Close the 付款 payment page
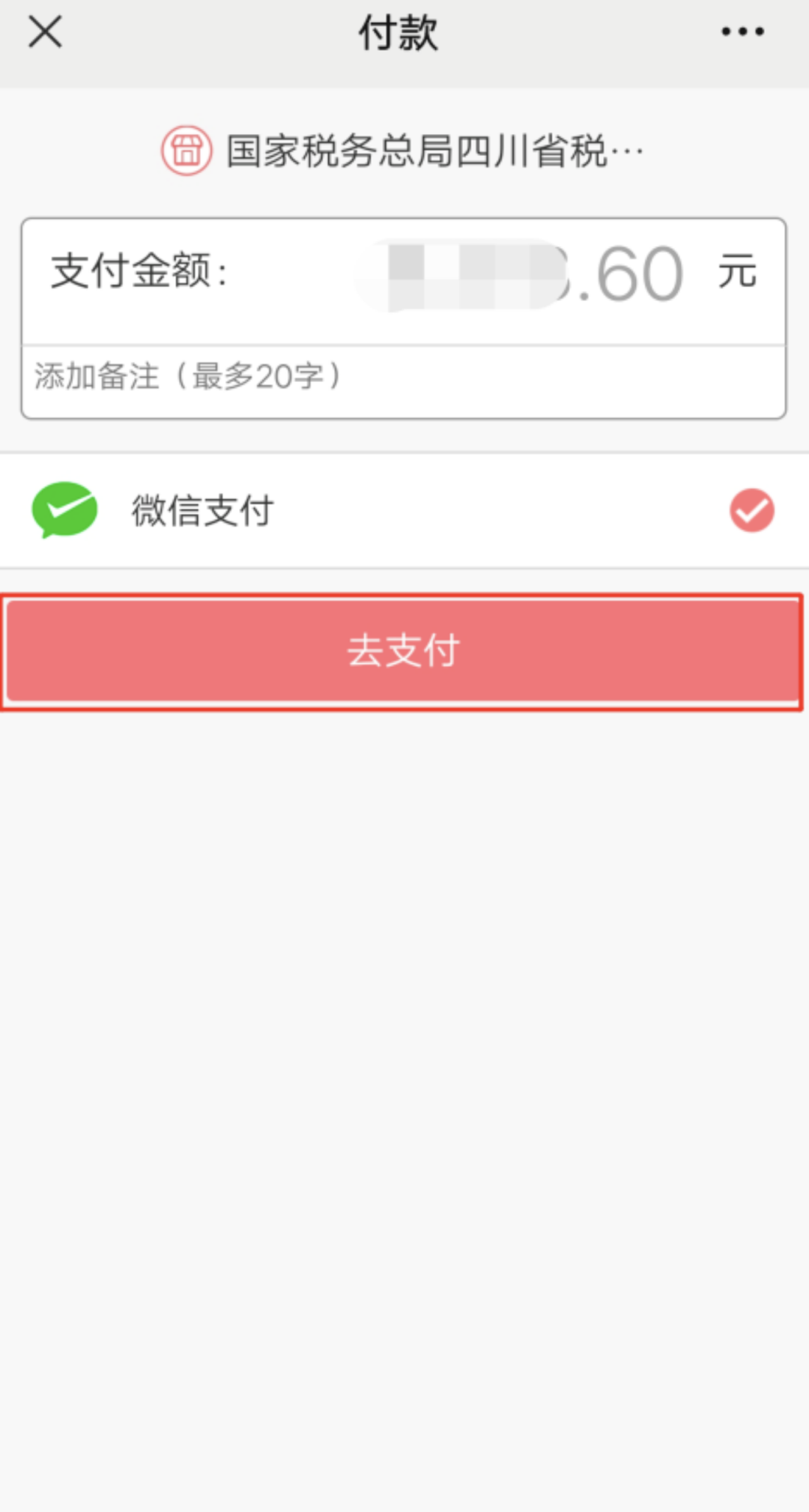809x1512 pixels. 45,32
